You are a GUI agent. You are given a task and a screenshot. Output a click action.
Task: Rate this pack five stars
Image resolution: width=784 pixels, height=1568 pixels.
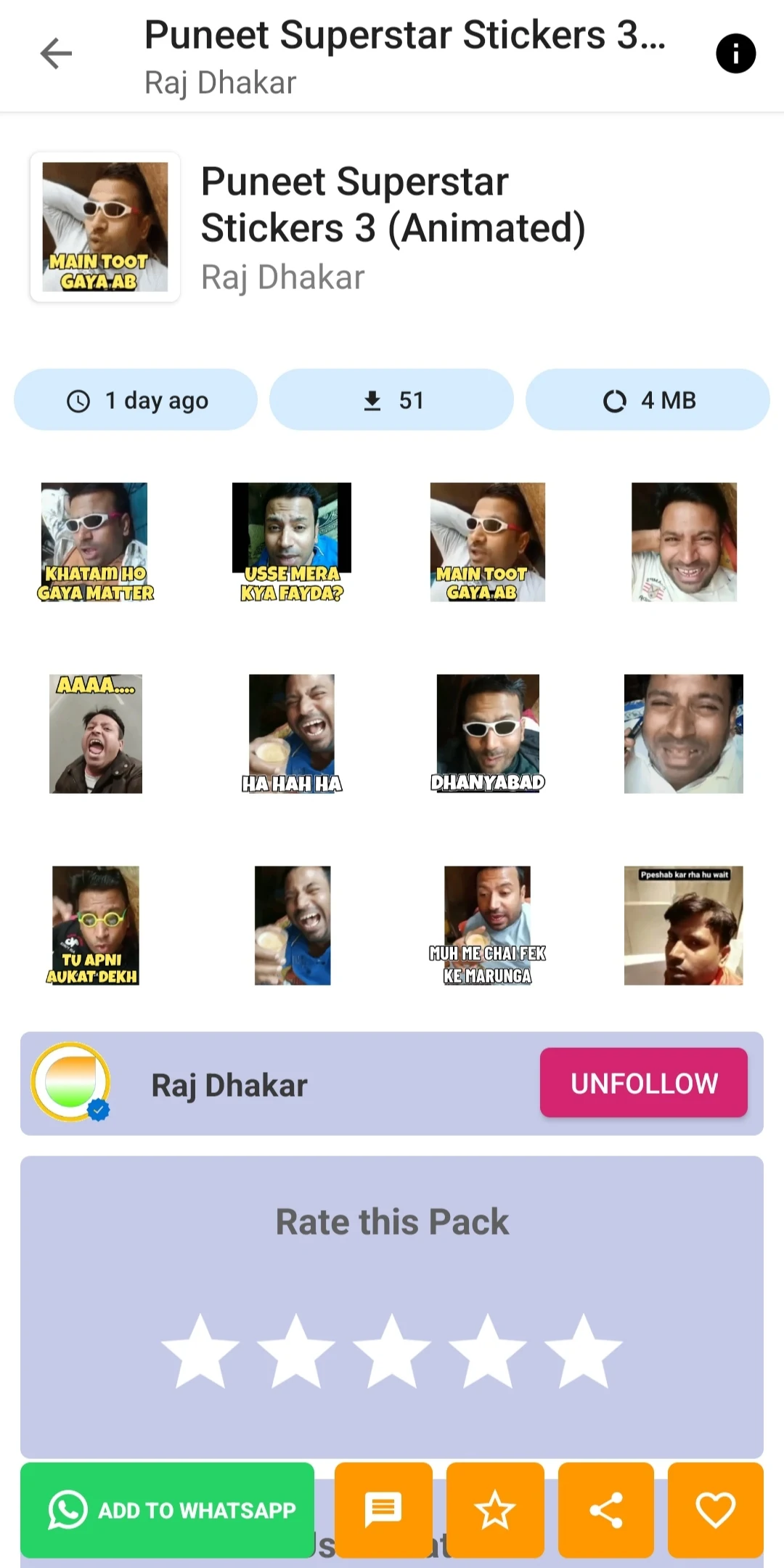(583, 1351)
